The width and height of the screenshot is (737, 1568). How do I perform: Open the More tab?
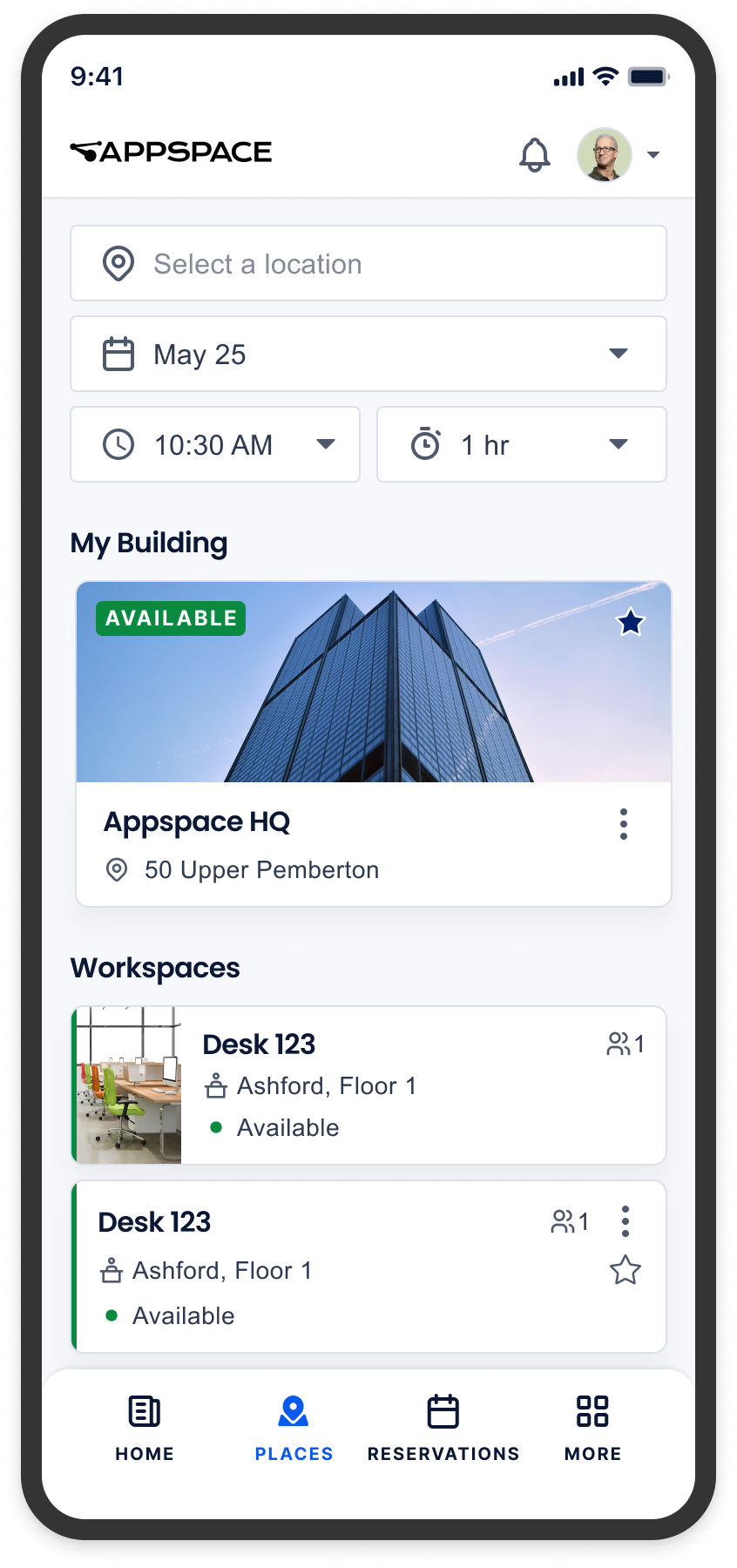click(x=592, y=1427)
